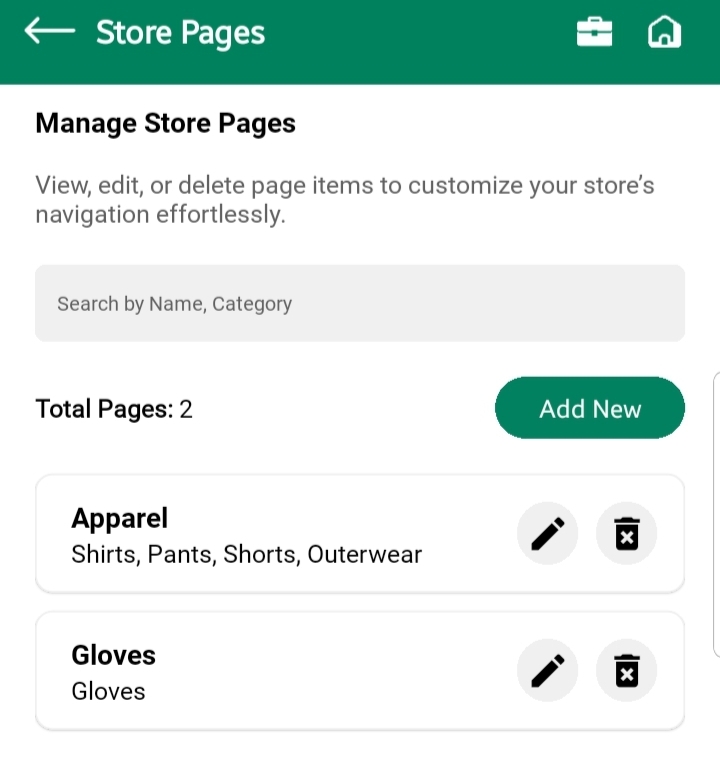This screenshot has width=720, height=782.
Task: Open the Gloves page card
Action: (270, 672)
